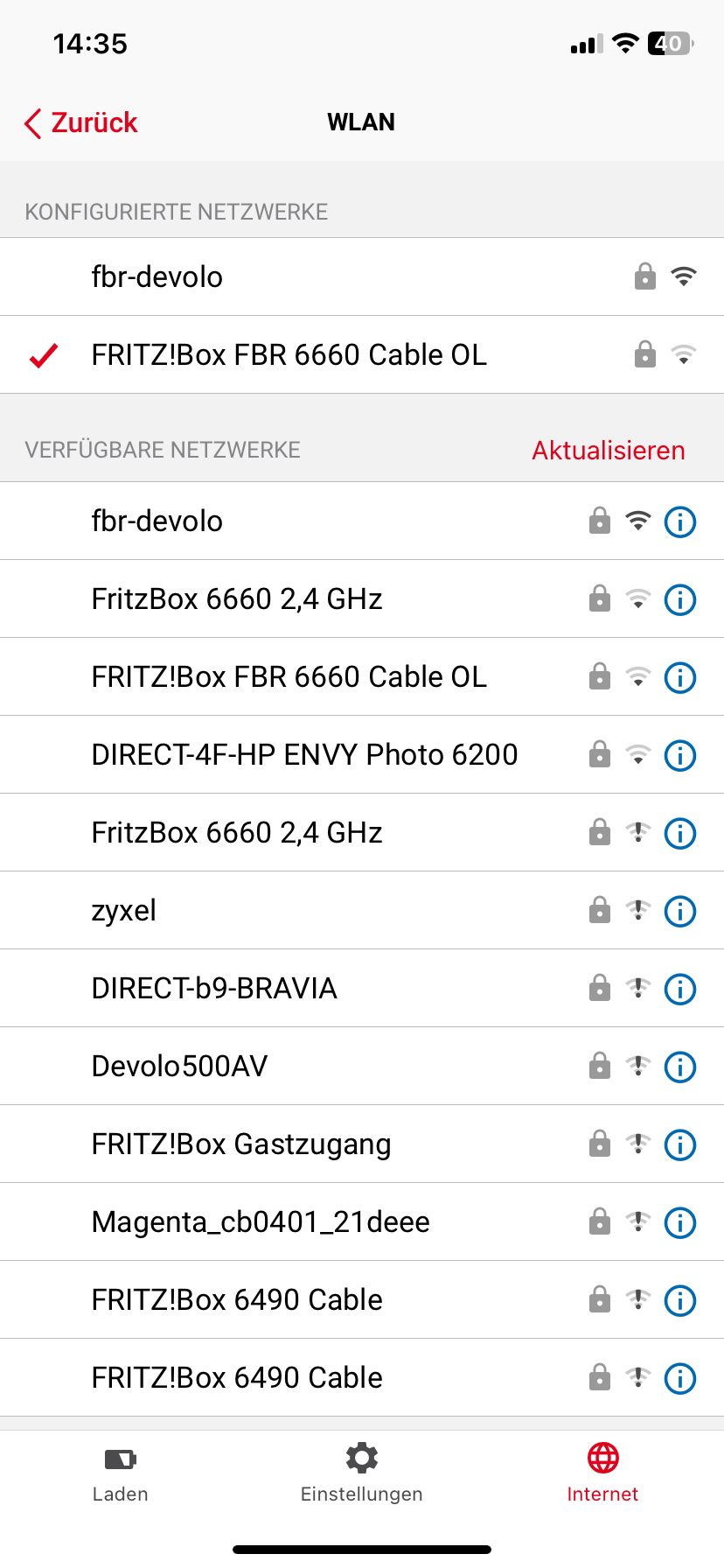Select configured network fbr-devolo
The image size is (724, 1568).
[157, 277]
